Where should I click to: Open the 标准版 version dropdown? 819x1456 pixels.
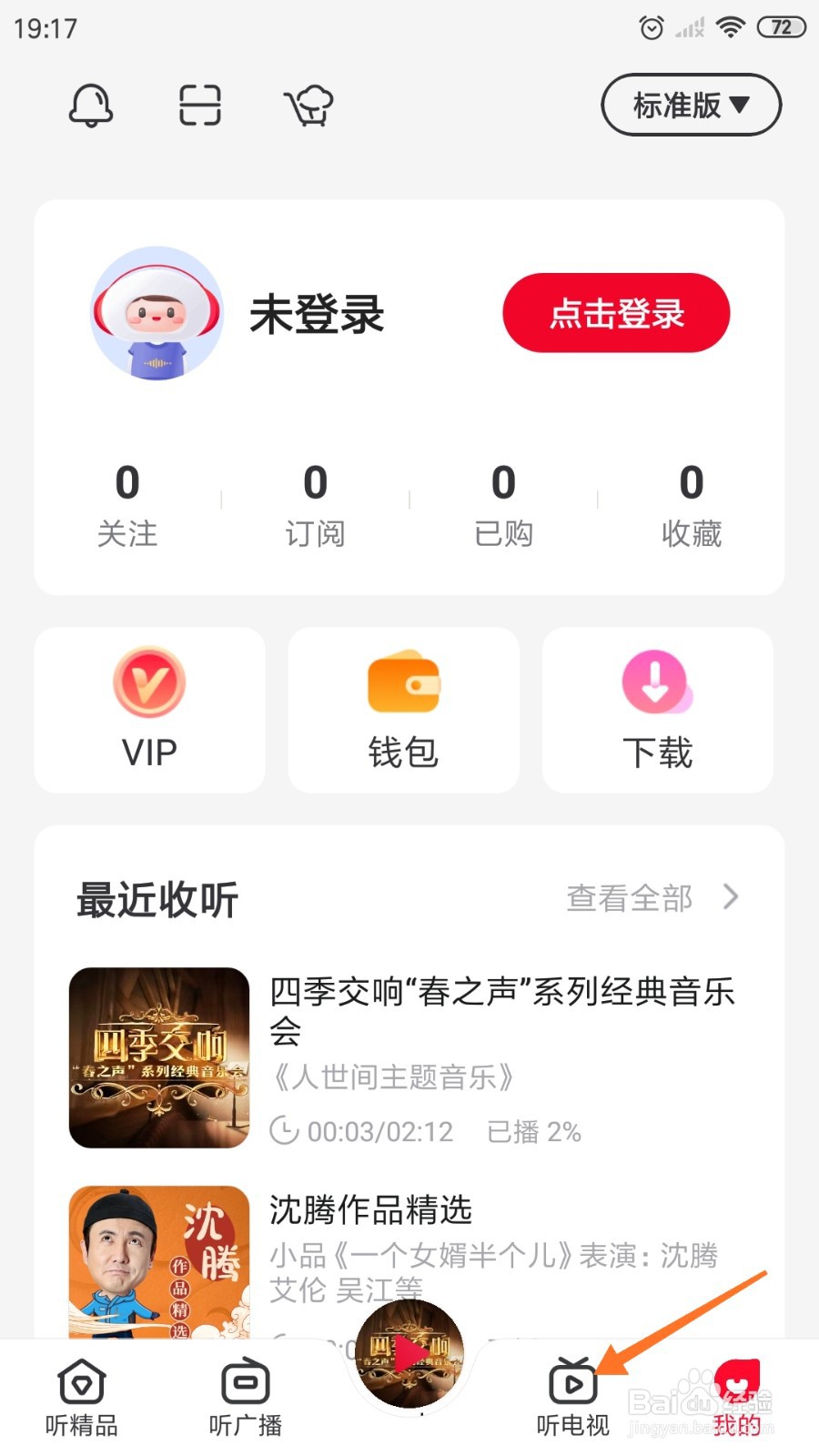click(x=690, y=105)
